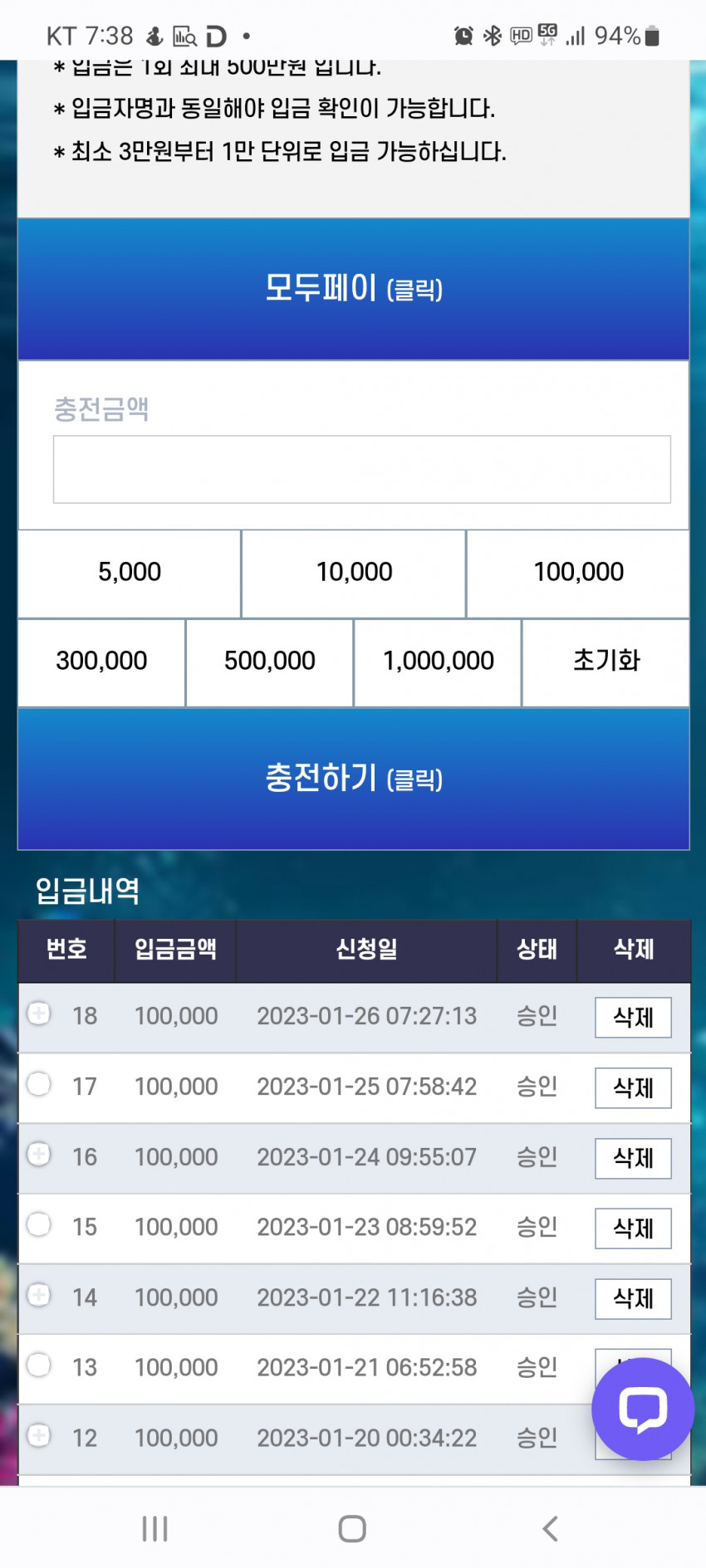Image resolution: width=706 pixels, height=1568 pixels.
Task: Reset the amount with 초기화
Action: point(605,662)
